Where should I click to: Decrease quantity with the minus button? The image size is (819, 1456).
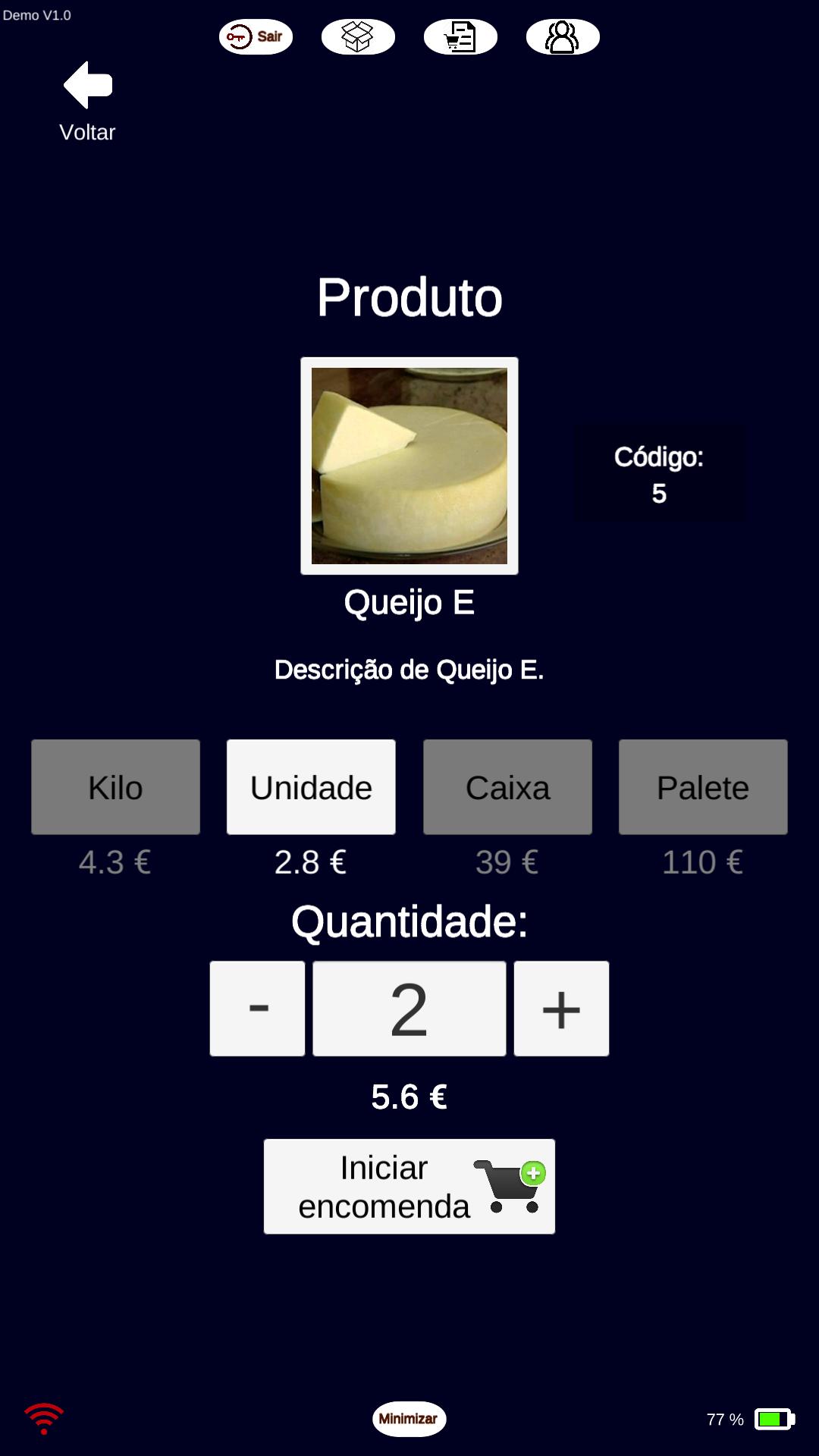point(257,1009)
